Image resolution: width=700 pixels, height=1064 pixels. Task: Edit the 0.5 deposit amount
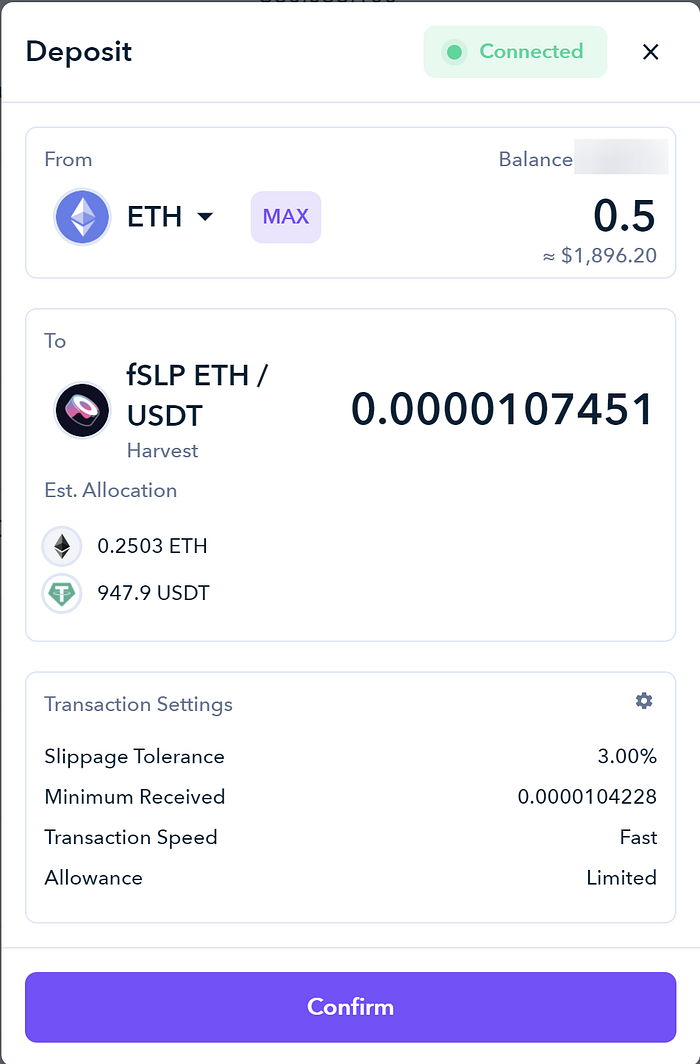tap(624, 217)
